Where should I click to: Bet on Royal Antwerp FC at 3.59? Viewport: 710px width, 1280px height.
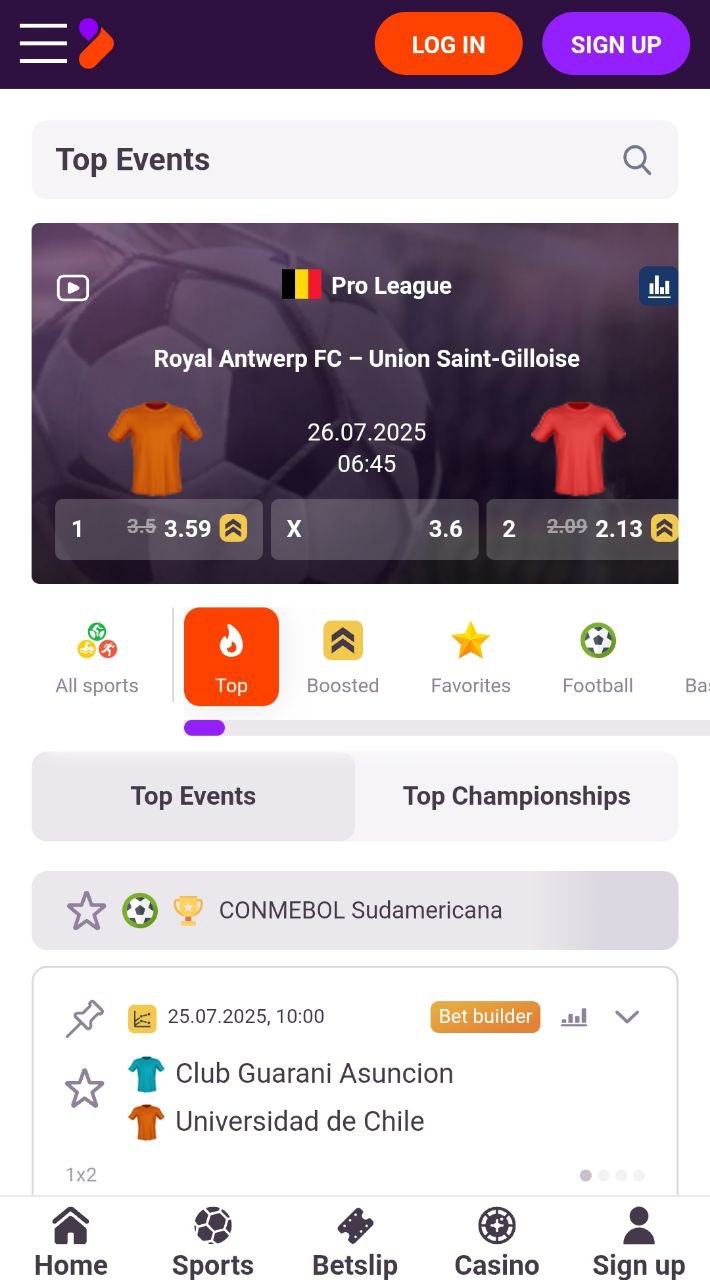[x=159, y=529]
